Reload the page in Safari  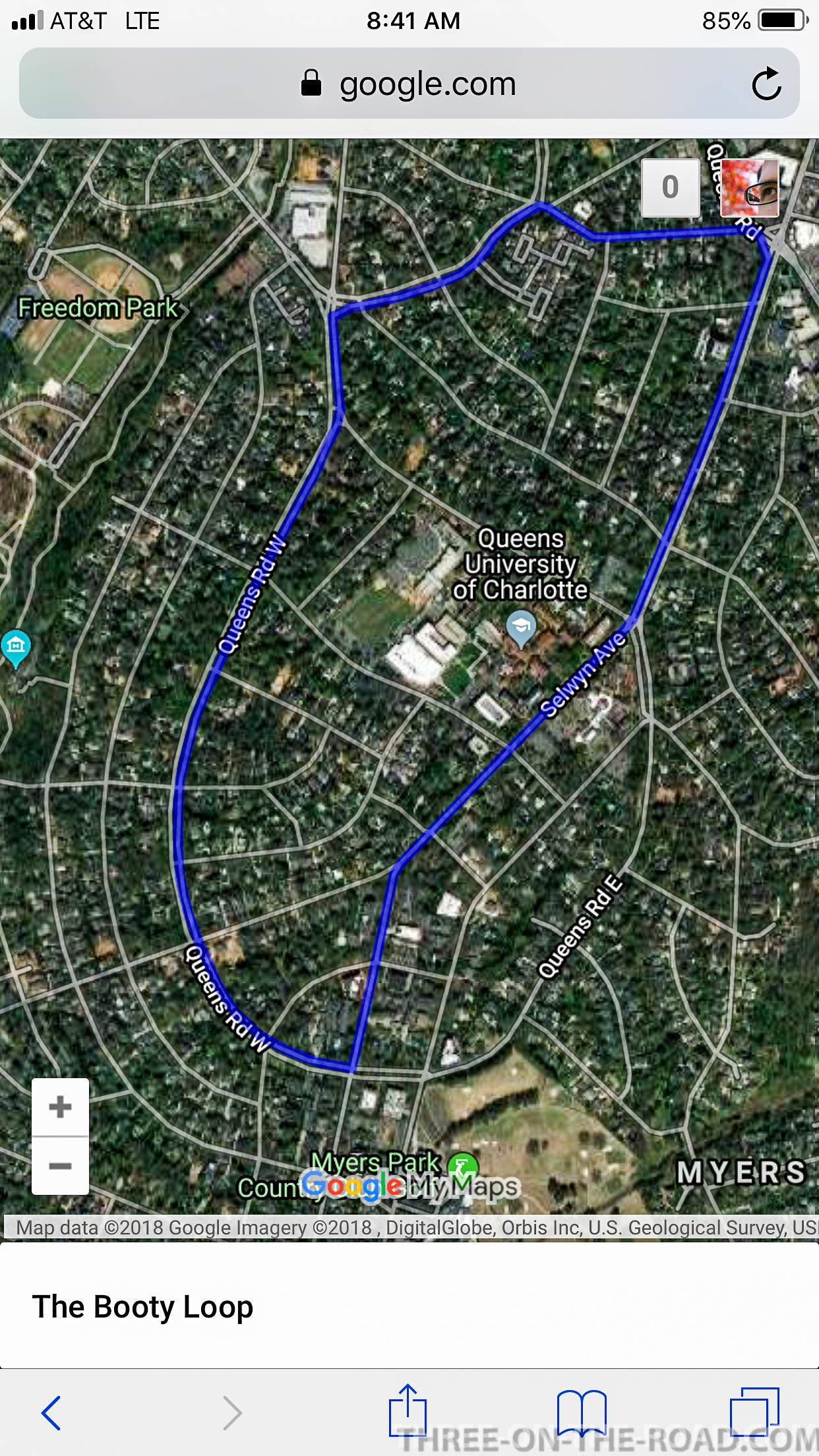766,84
